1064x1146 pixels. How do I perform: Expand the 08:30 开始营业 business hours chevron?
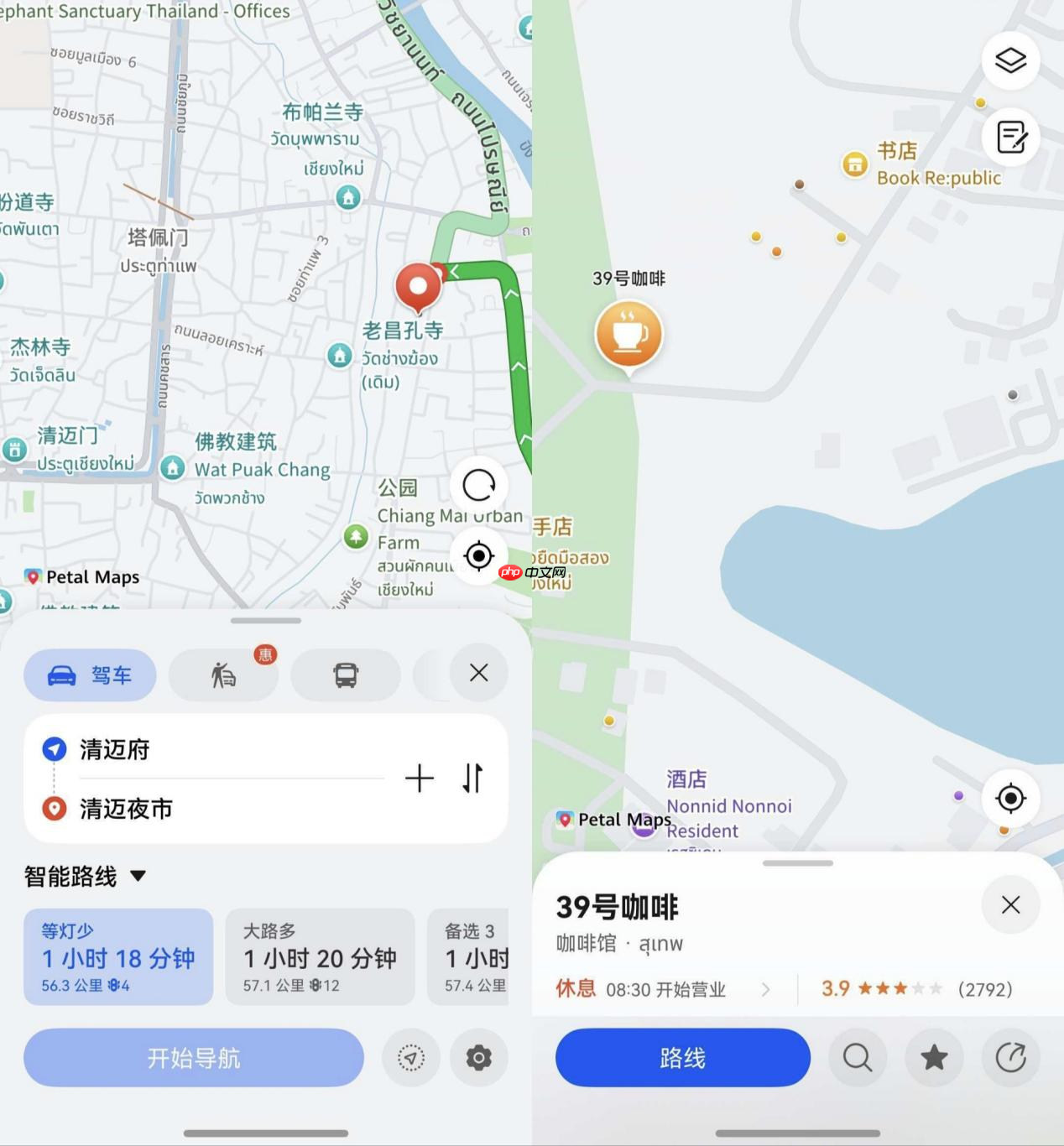pos(765,990)
